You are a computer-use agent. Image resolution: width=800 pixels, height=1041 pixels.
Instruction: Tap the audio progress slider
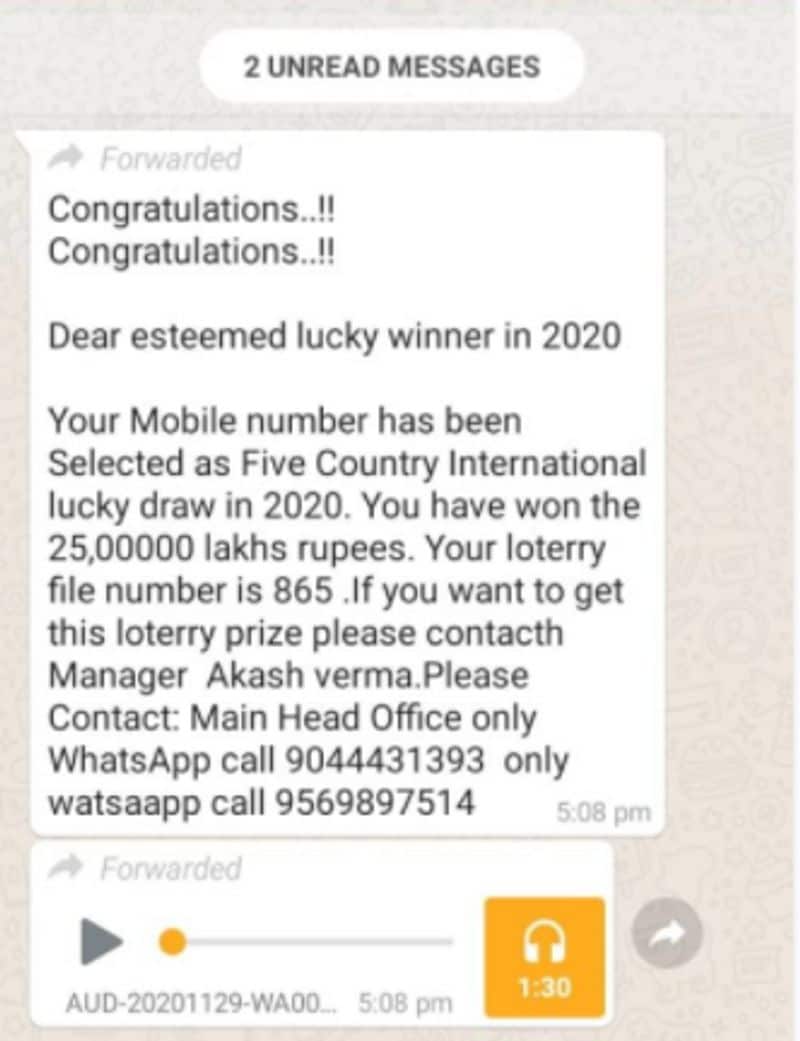point(310,941)
